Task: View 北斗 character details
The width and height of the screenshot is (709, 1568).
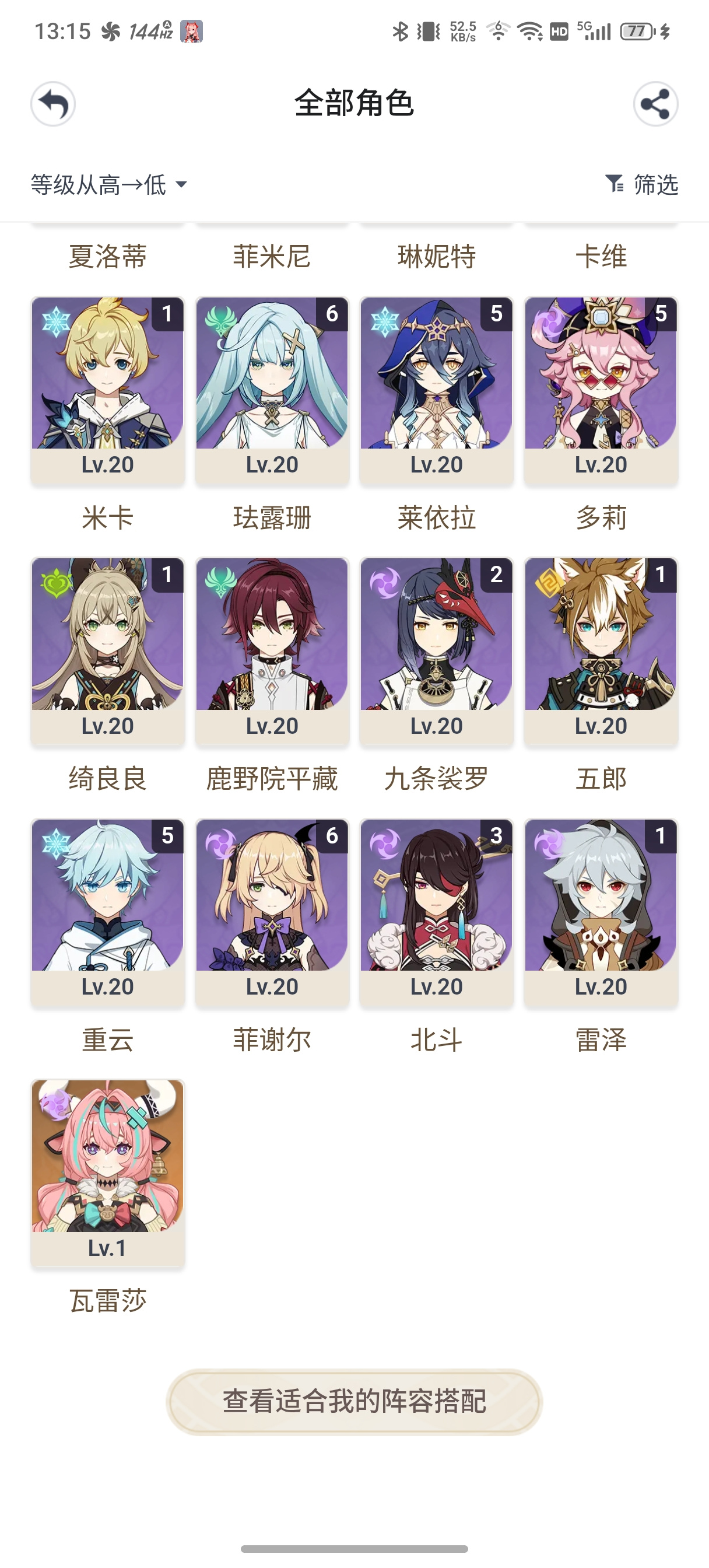Action: [x=436, y=913]
